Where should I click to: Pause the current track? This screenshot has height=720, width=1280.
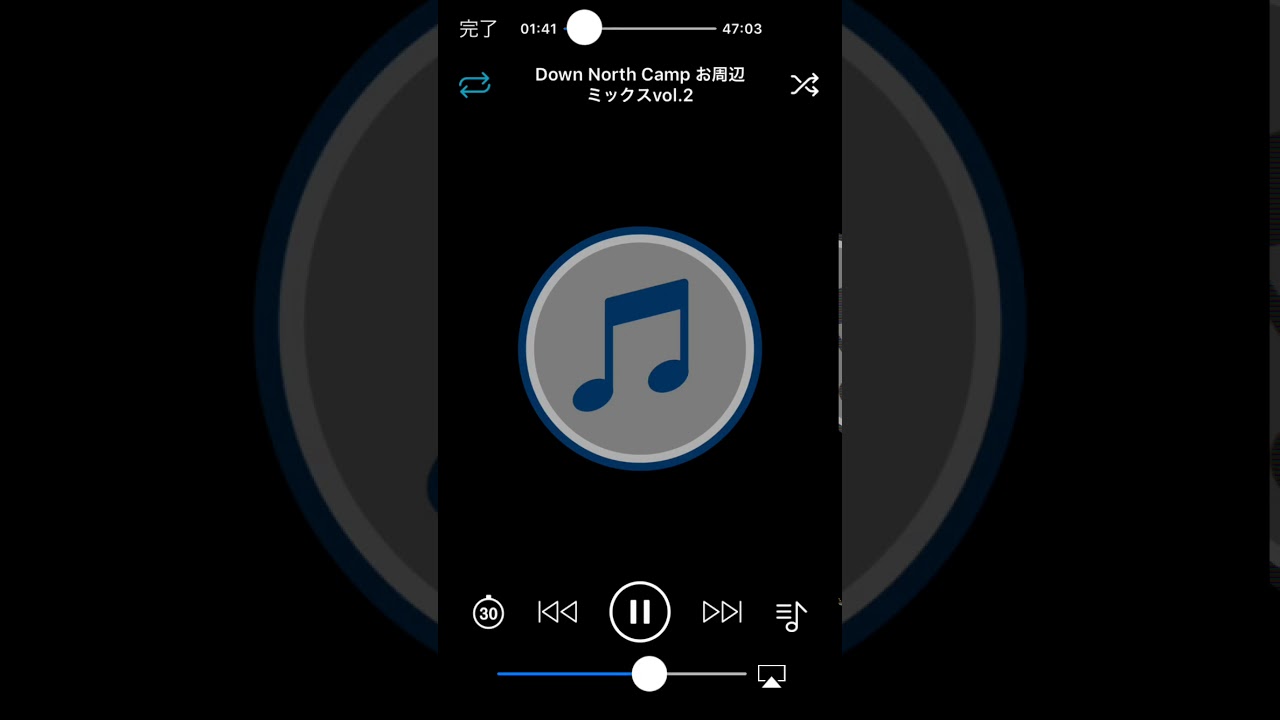pos(640,612)
